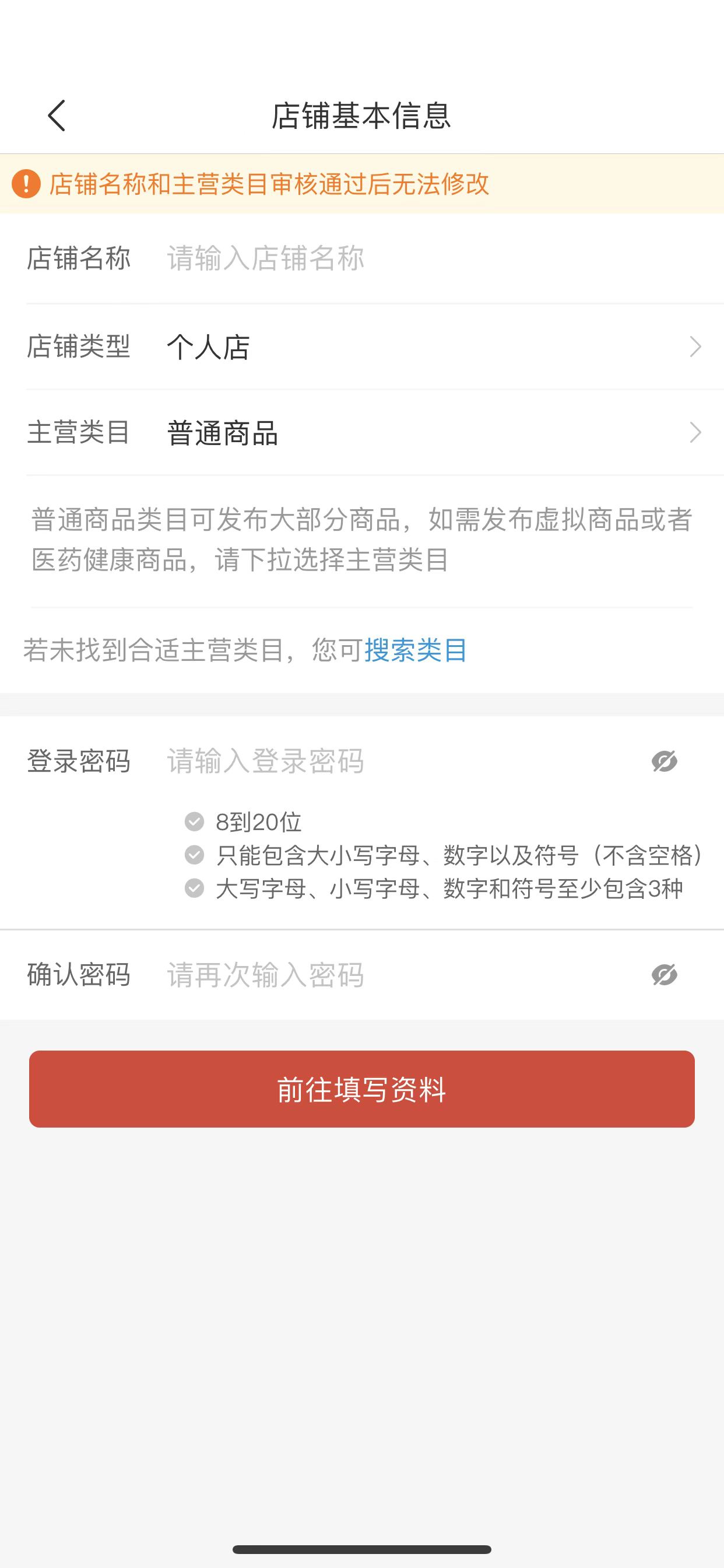724x1568 pixels.
Task: Open the 主营类目 selector showing 普通商品
Action: (x=362, y=433)
